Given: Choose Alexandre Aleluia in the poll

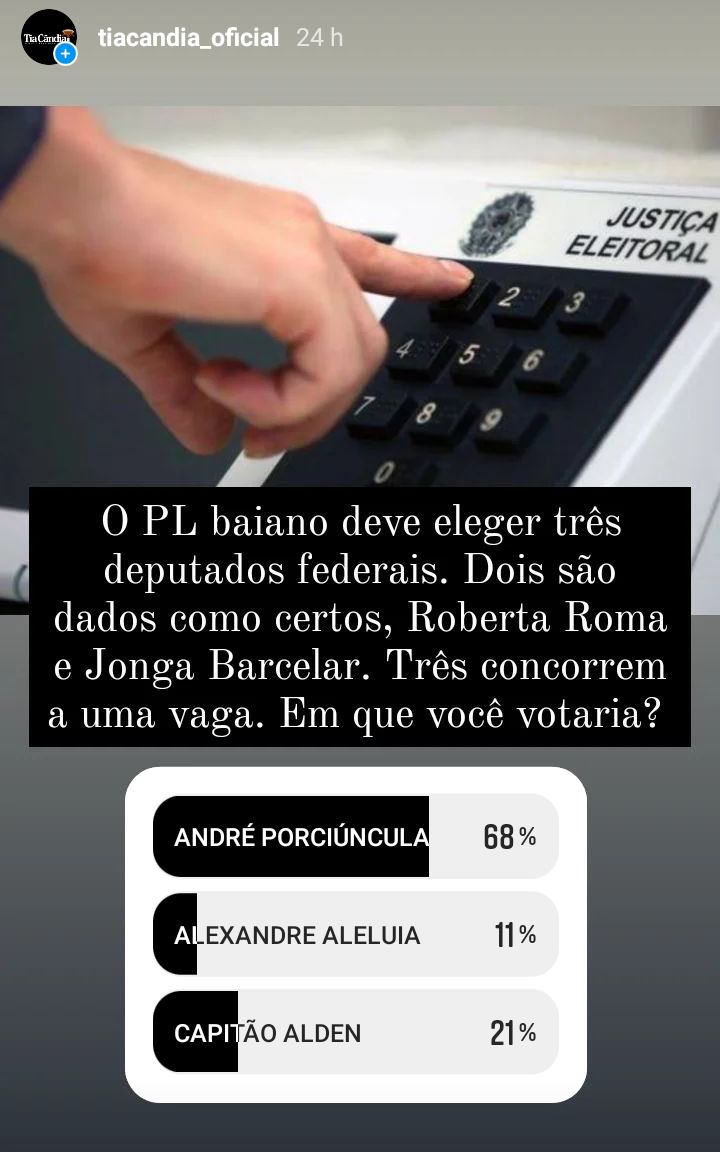Looking at the screenshot, I should [355, 935].
